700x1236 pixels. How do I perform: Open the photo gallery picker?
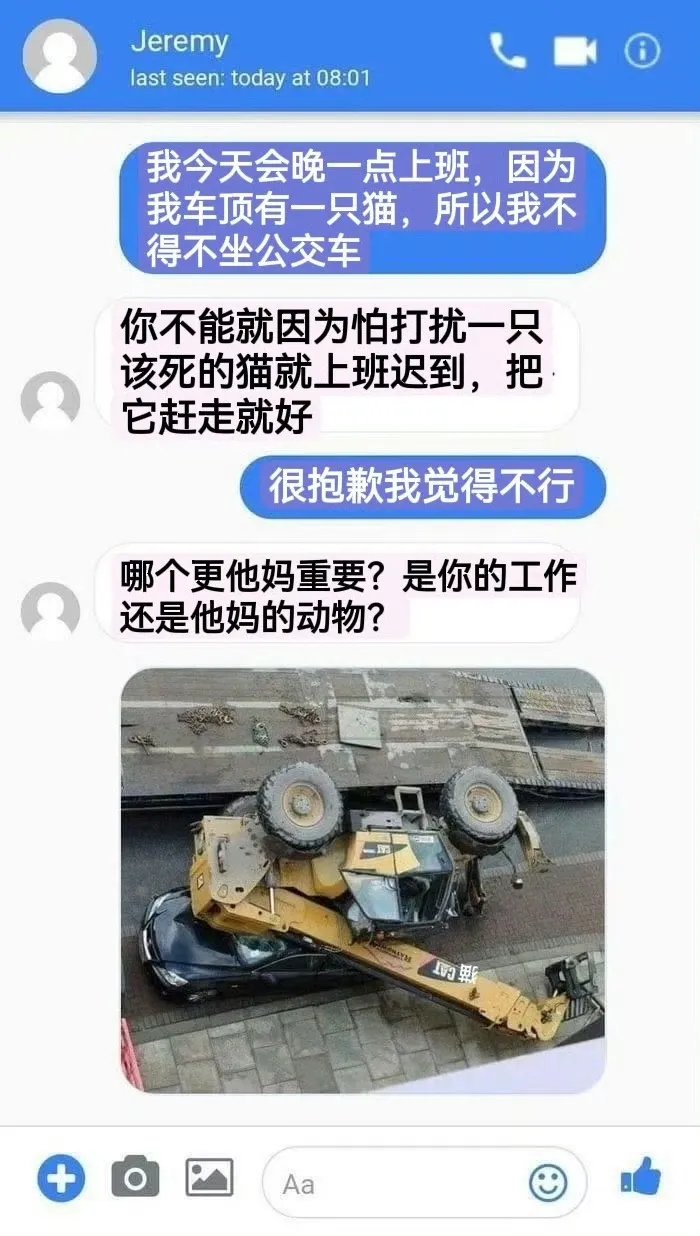[x=209, y=1177]
